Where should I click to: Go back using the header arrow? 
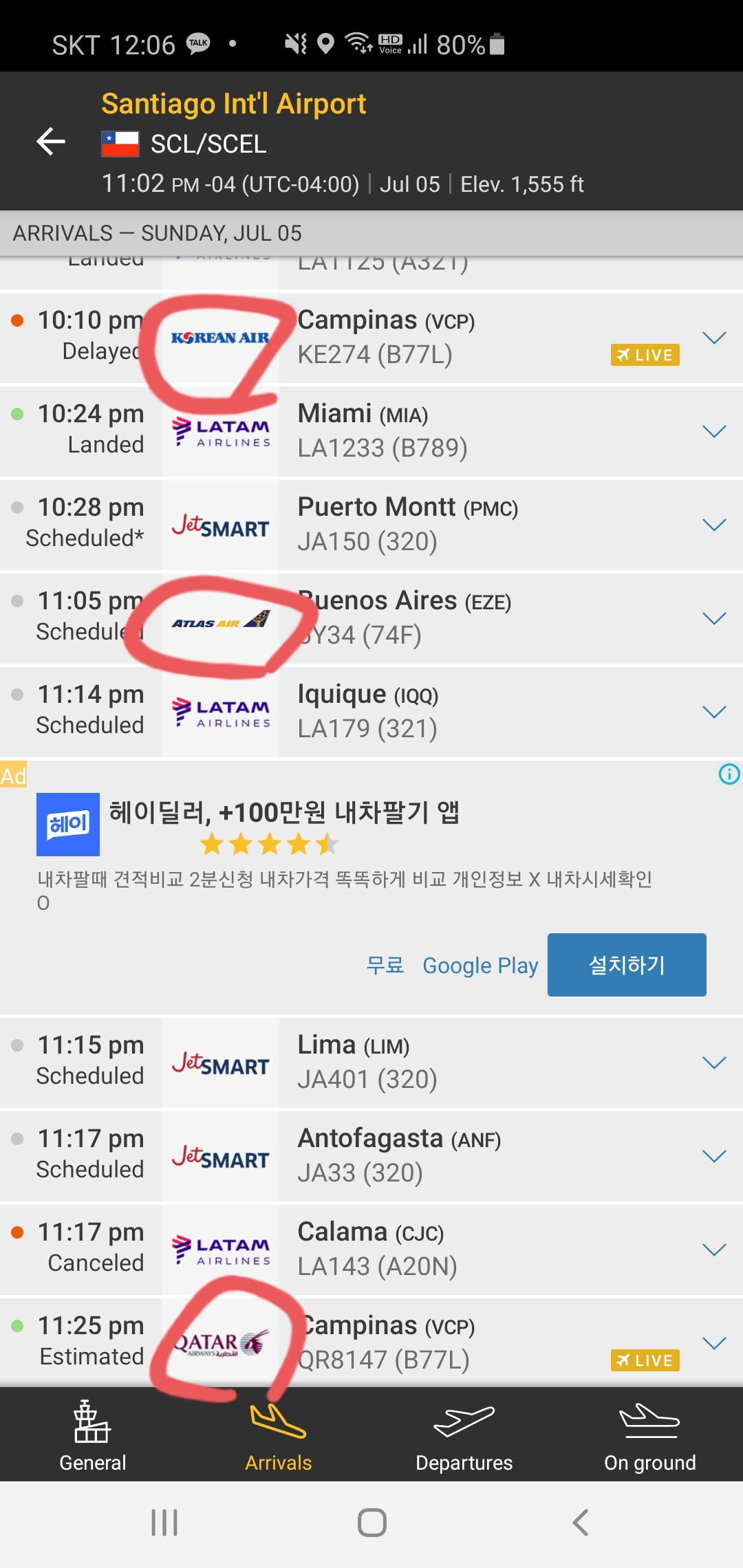[x=51, y=142]
